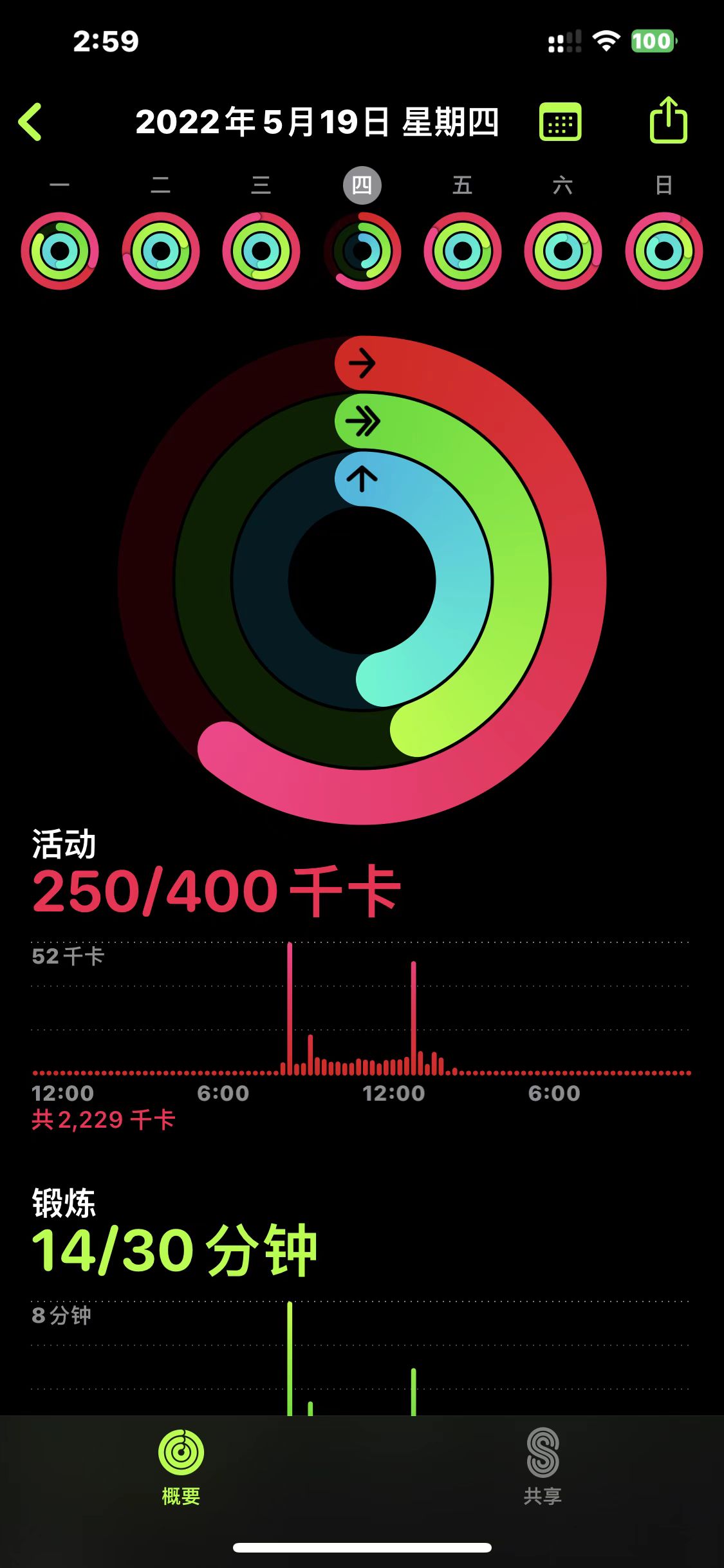The height and width of the screenshot is (1568, 724).
Task: Select Thursday (四) activity rings
Action: pos(362,250)
